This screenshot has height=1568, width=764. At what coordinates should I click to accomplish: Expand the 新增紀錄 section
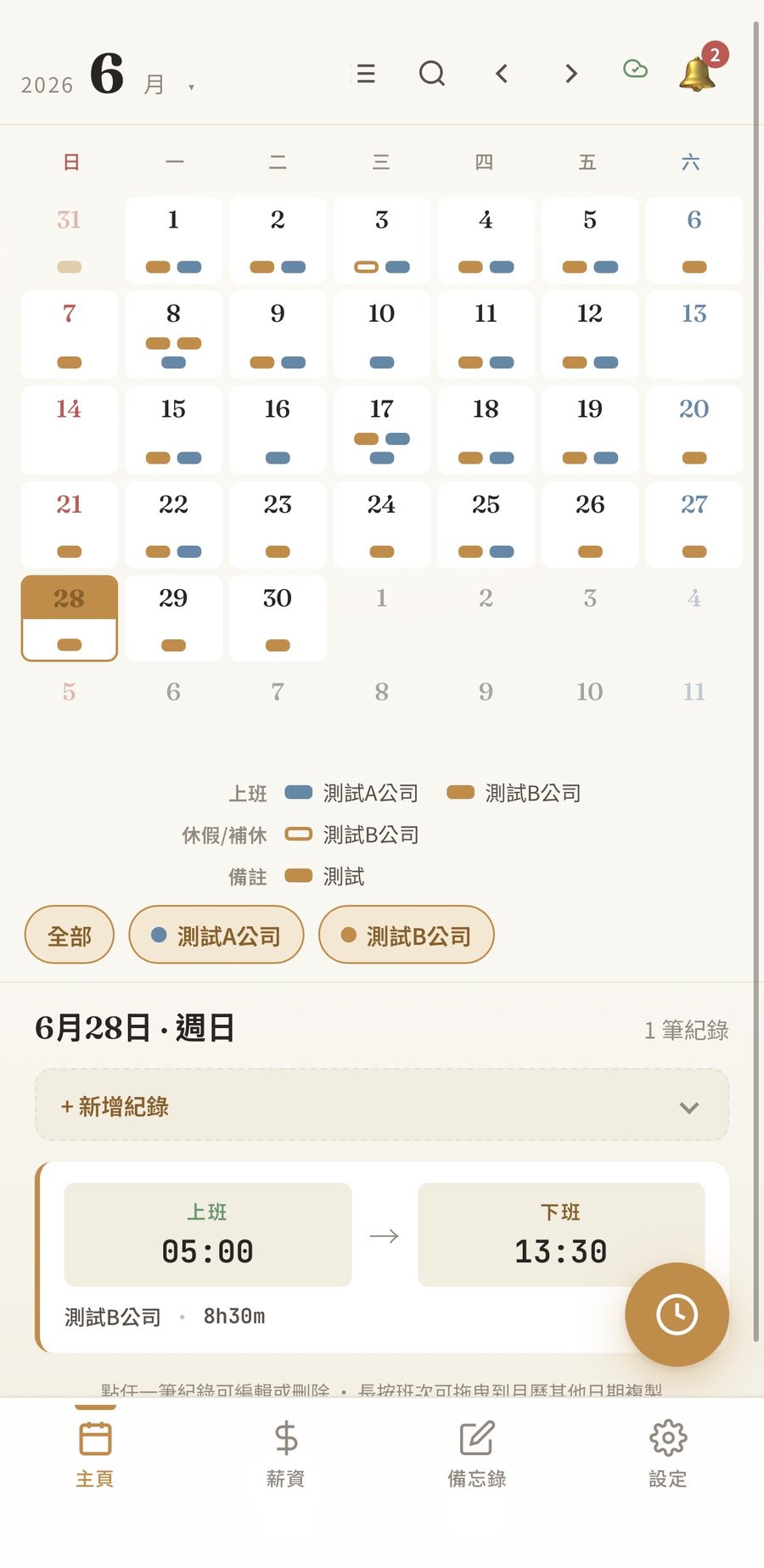tap(382, 1105)
